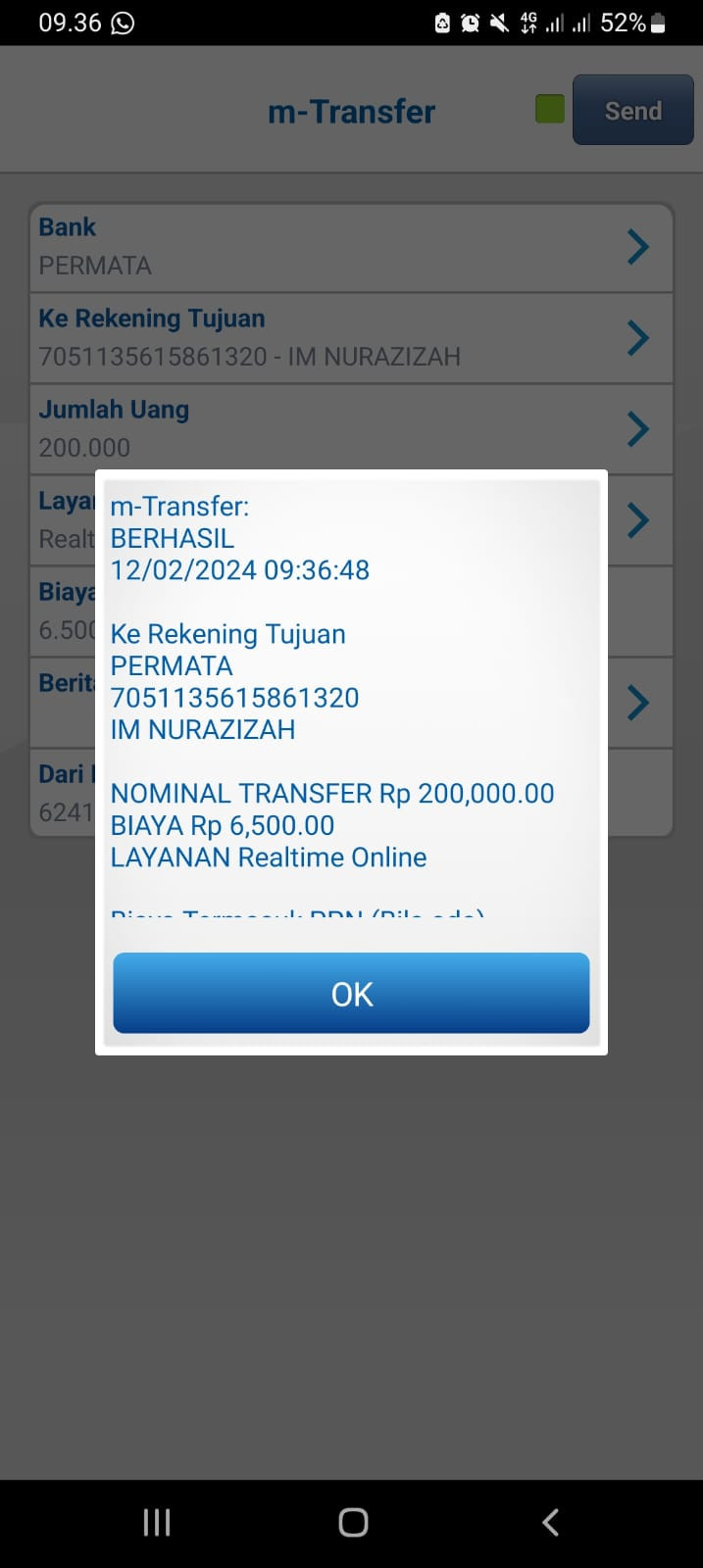The image size is (703, 1568).
Task: Open the recent apps view
Action: (157, 1522)
